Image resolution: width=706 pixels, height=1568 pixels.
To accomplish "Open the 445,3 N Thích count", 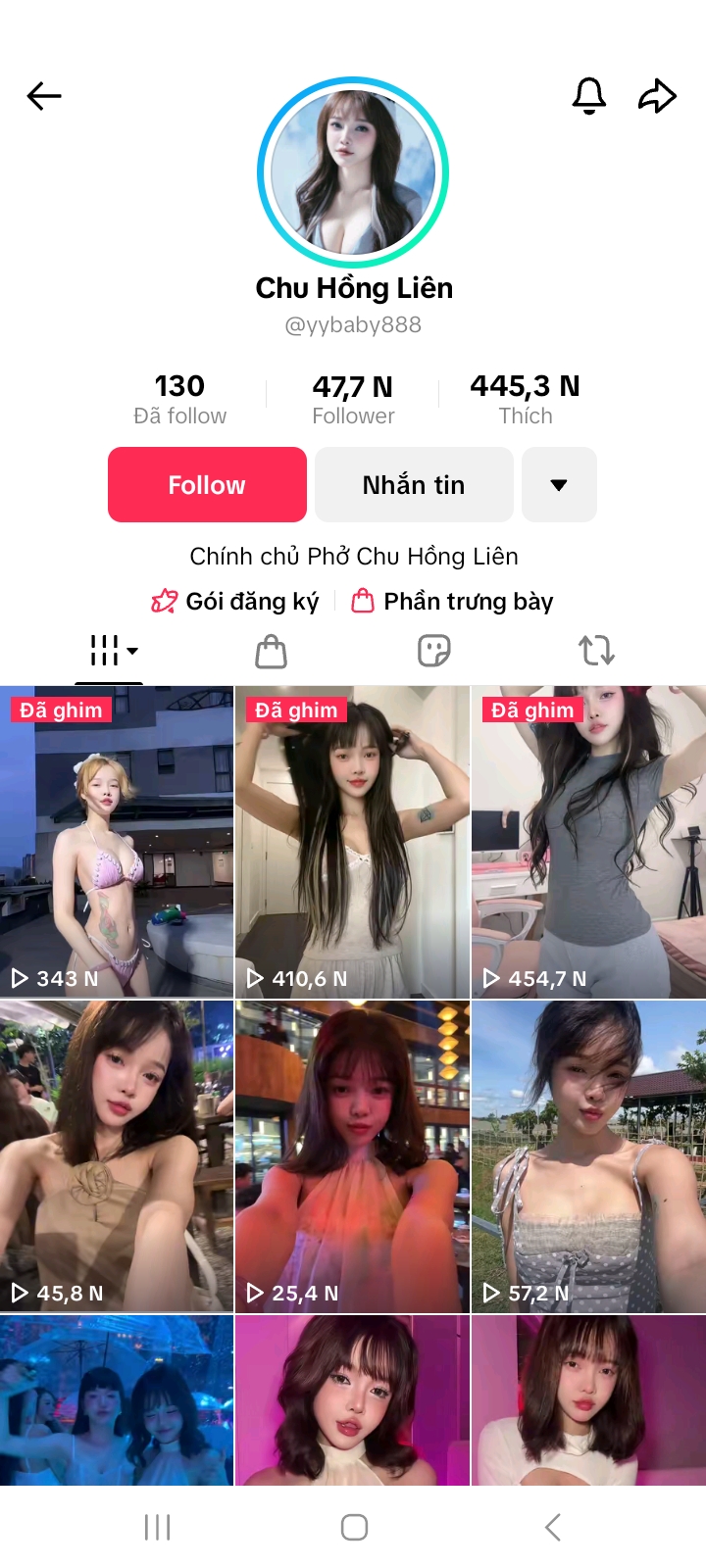I will pyautogui.click(x=526, y=397).
